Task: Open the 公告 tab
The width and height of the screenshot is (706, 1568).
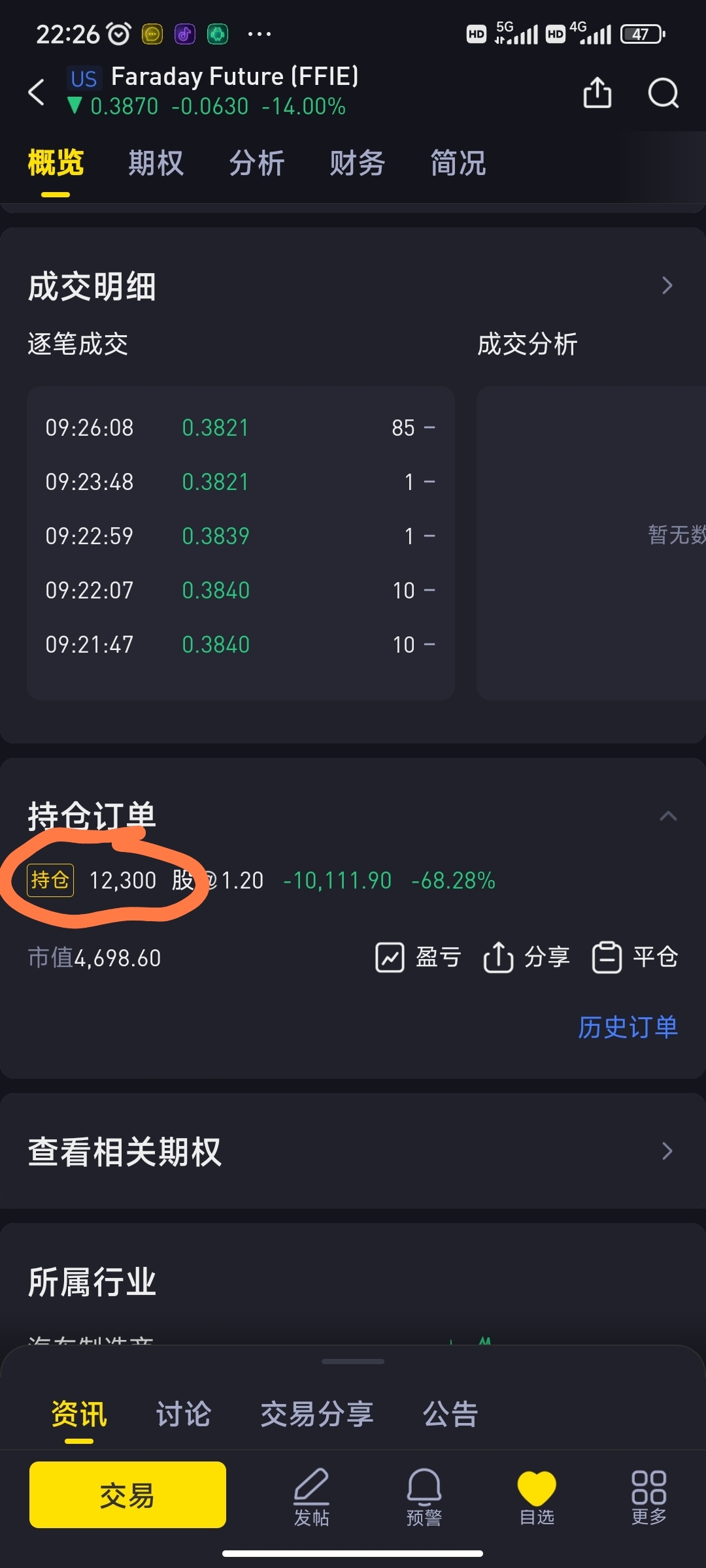Action: point(450,1414)
